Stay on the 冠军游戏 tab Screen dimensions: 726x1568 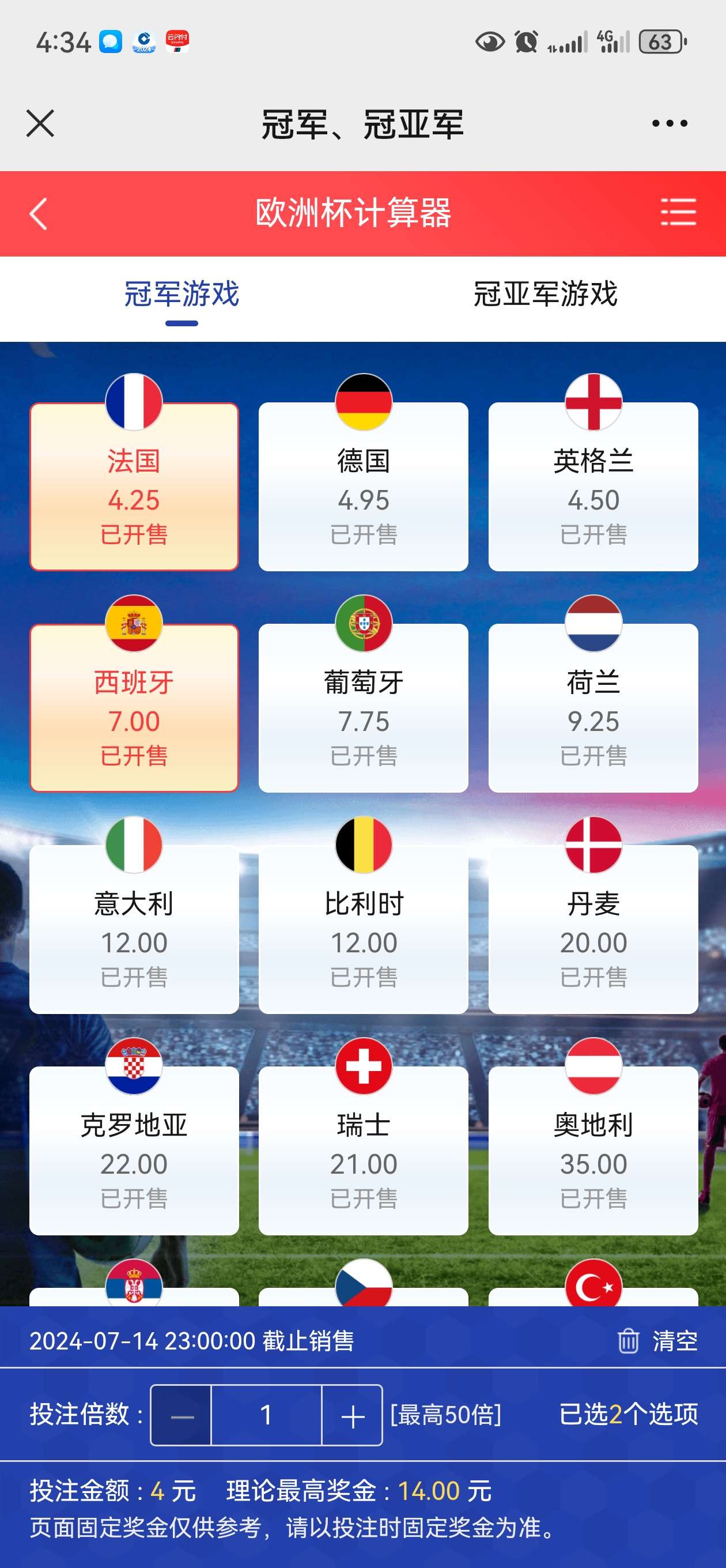[x=181, y=296]
